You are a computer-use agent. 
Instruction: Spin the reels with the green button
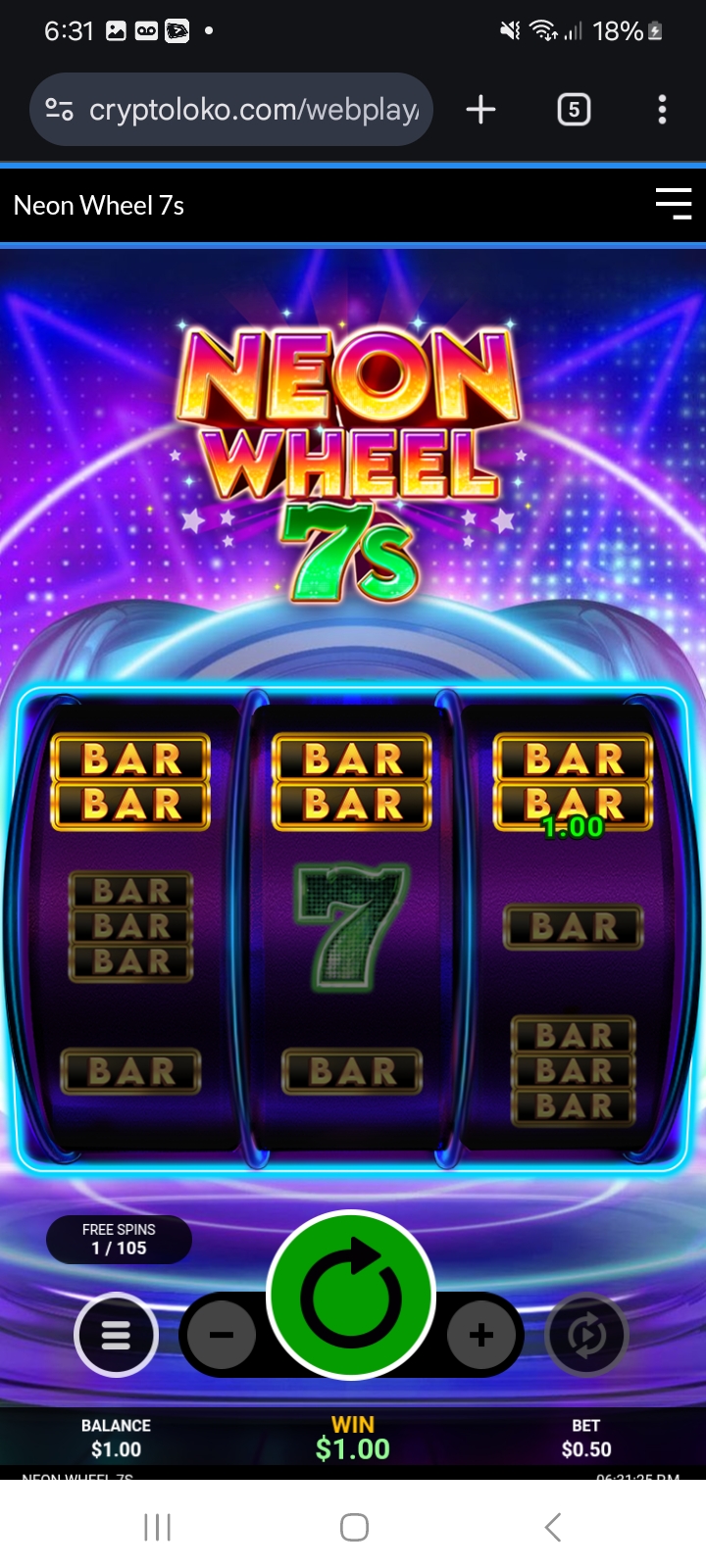click(x=351, y=1296)
